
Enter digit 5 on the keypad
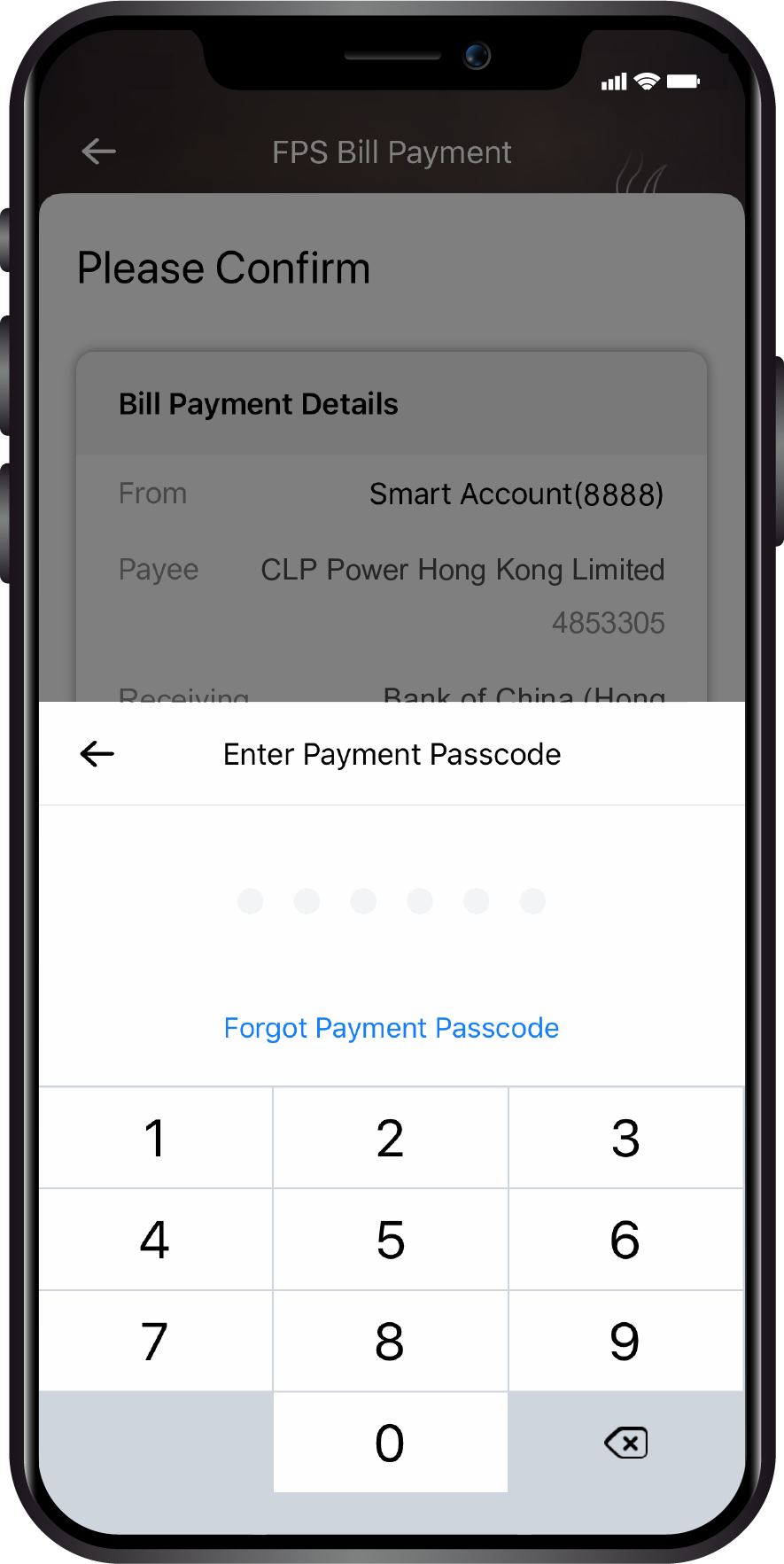[390, 1240]
